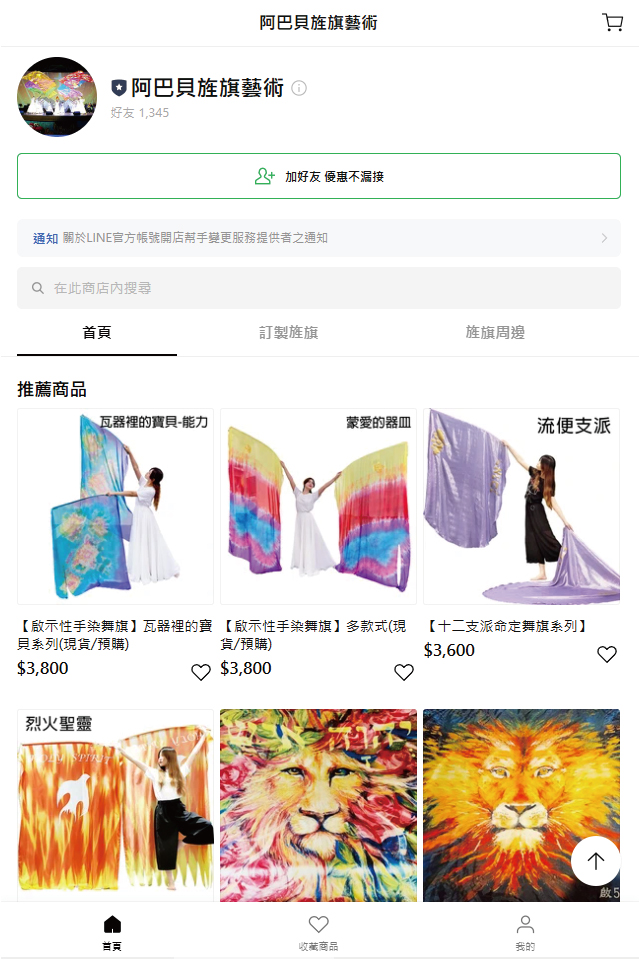Tap the 加好友 優惠不漏接 button
Image resolution: width=639 pixels, height=960 pixels.
tap(319, 176)
